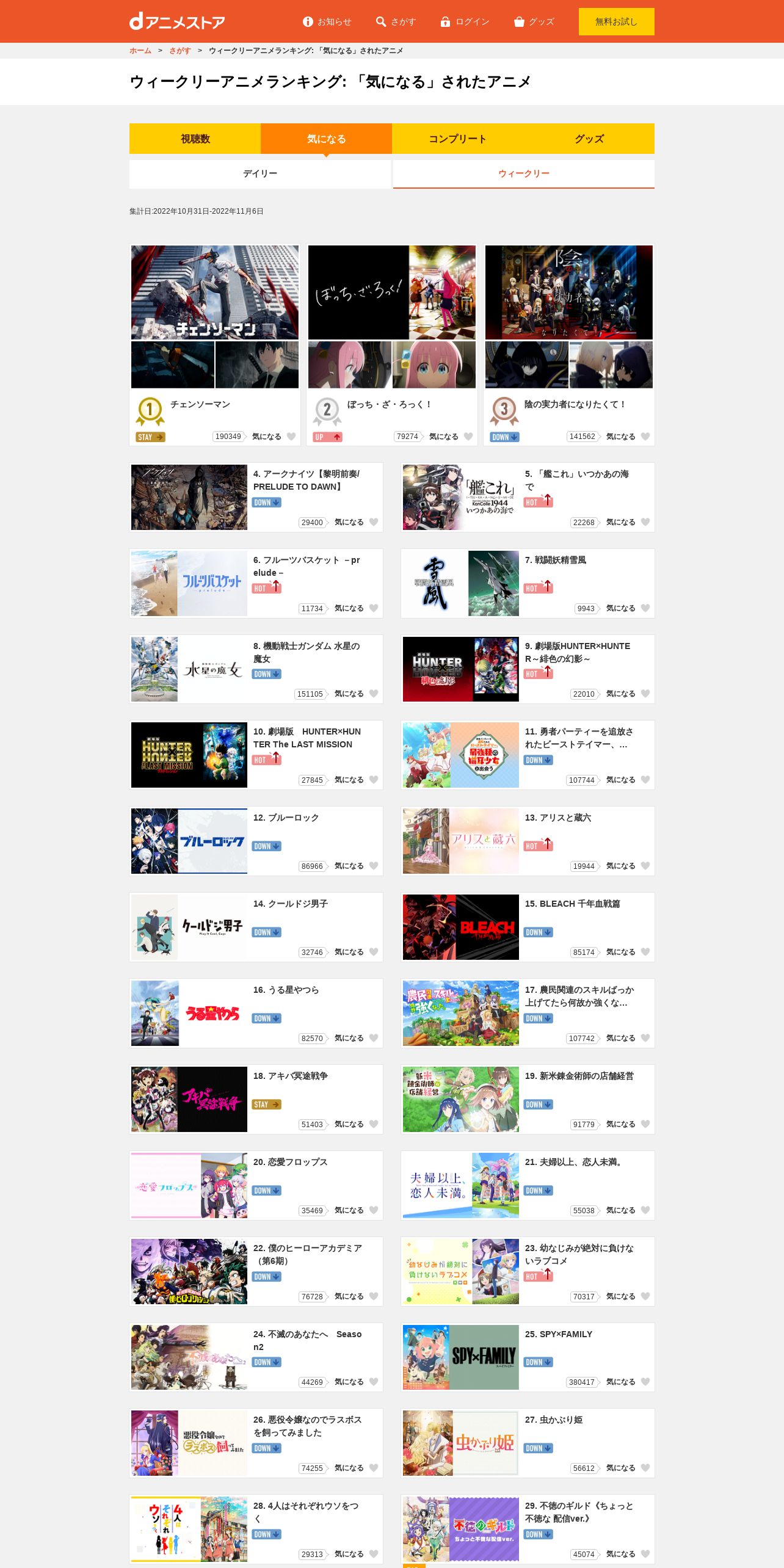Open SPY×FAMILY ranking entry
Screen dimensions: 784x1568
[x=528, y=1357]
